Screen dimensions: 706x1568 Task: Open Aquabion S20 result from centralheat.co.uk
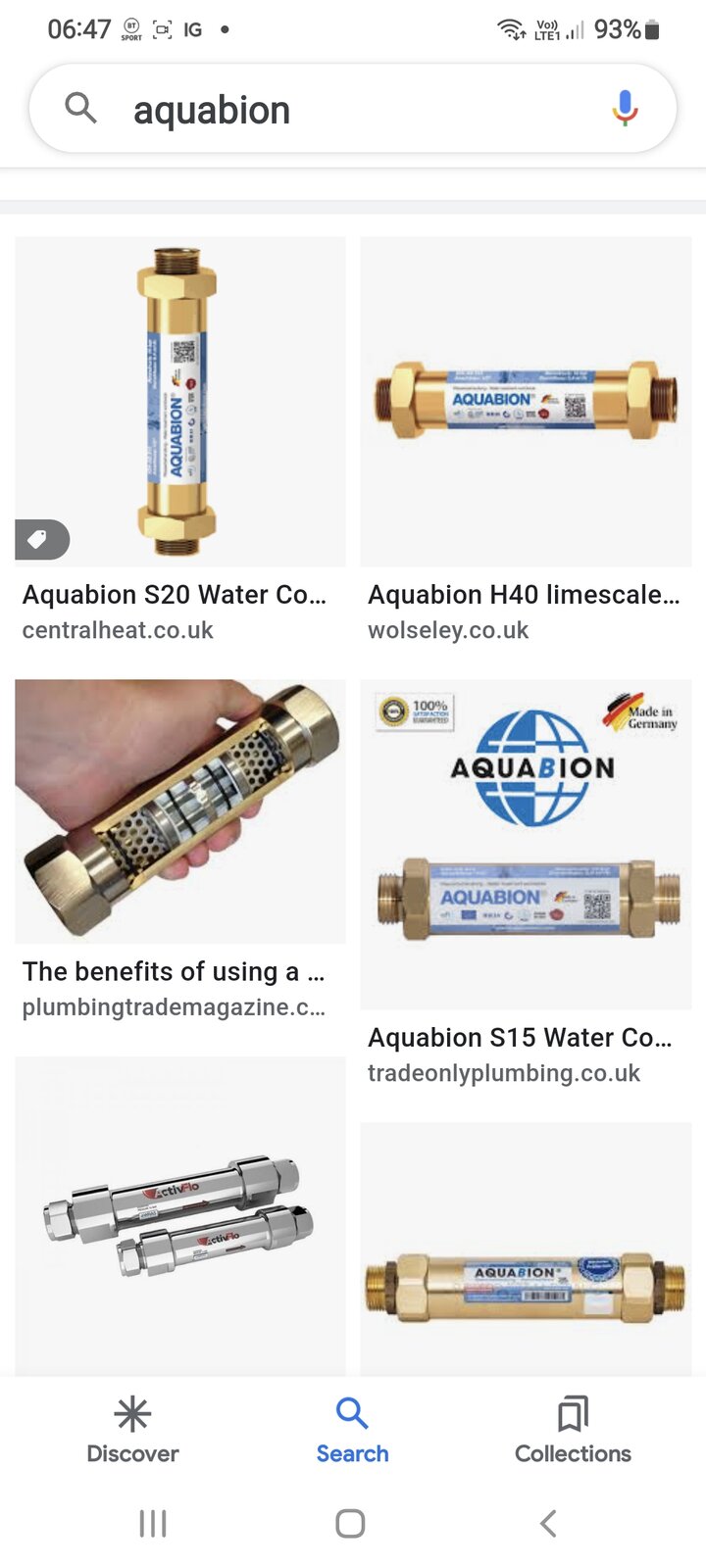coord(180,402)
